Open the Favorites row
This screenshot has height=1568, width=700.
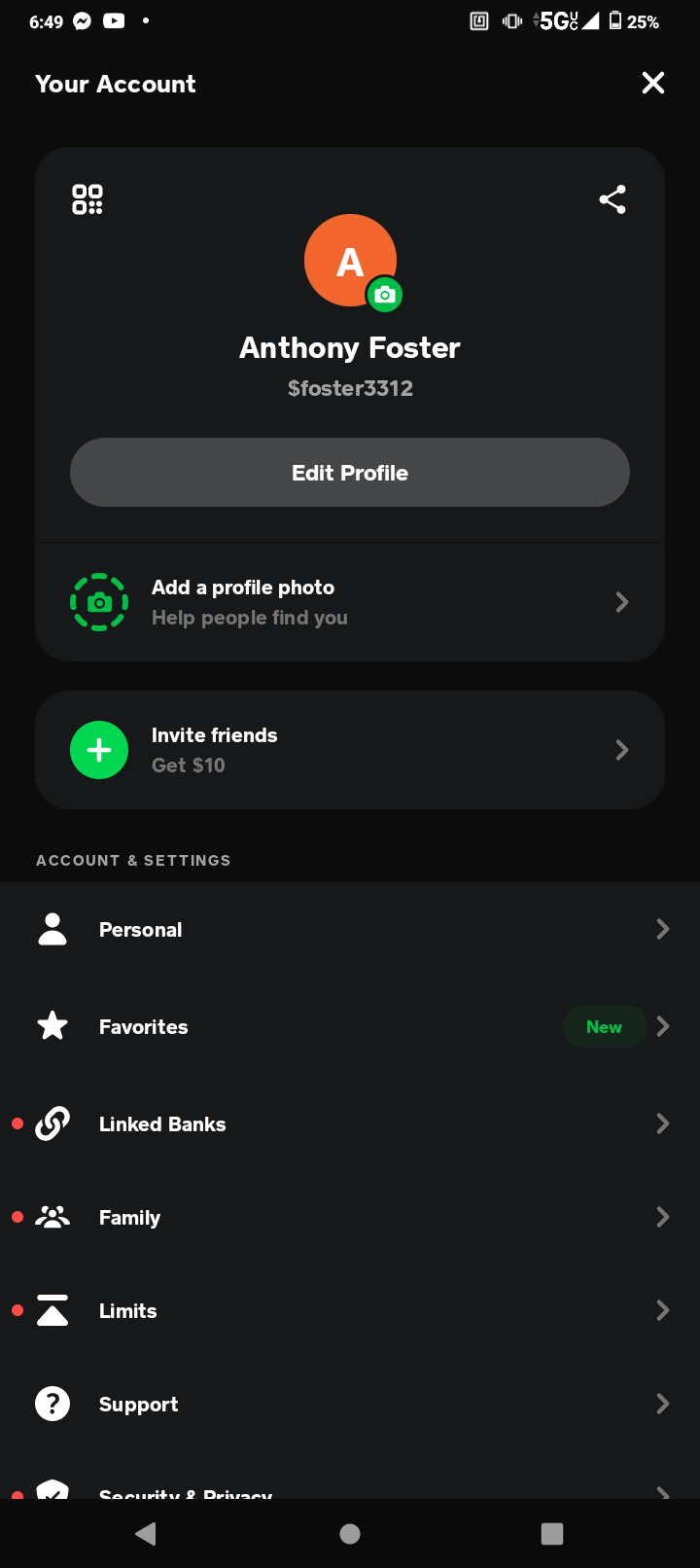pyautogui.click(x=350, y=1026)
